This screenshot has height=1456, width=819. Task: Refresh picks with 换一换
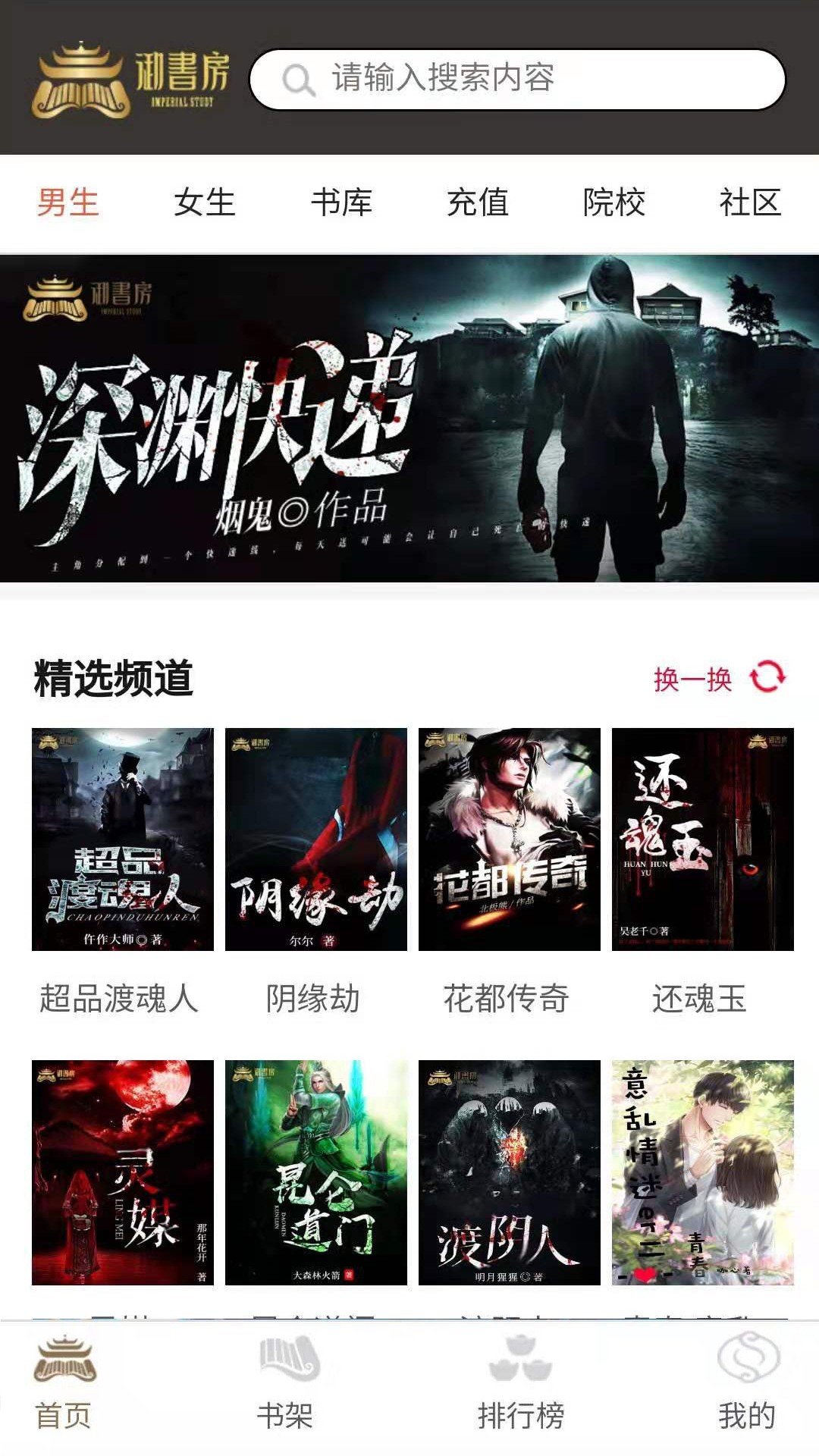tap(719, 677)
